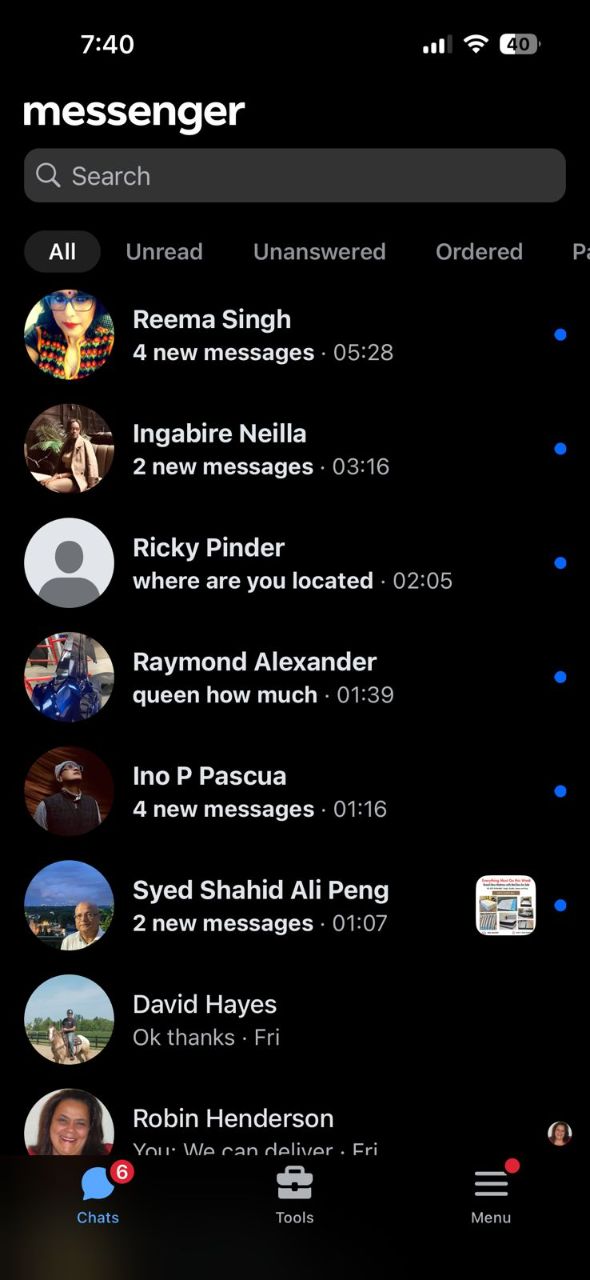
Task: Open the Menu tab
Action: [x=491, y=1195]
